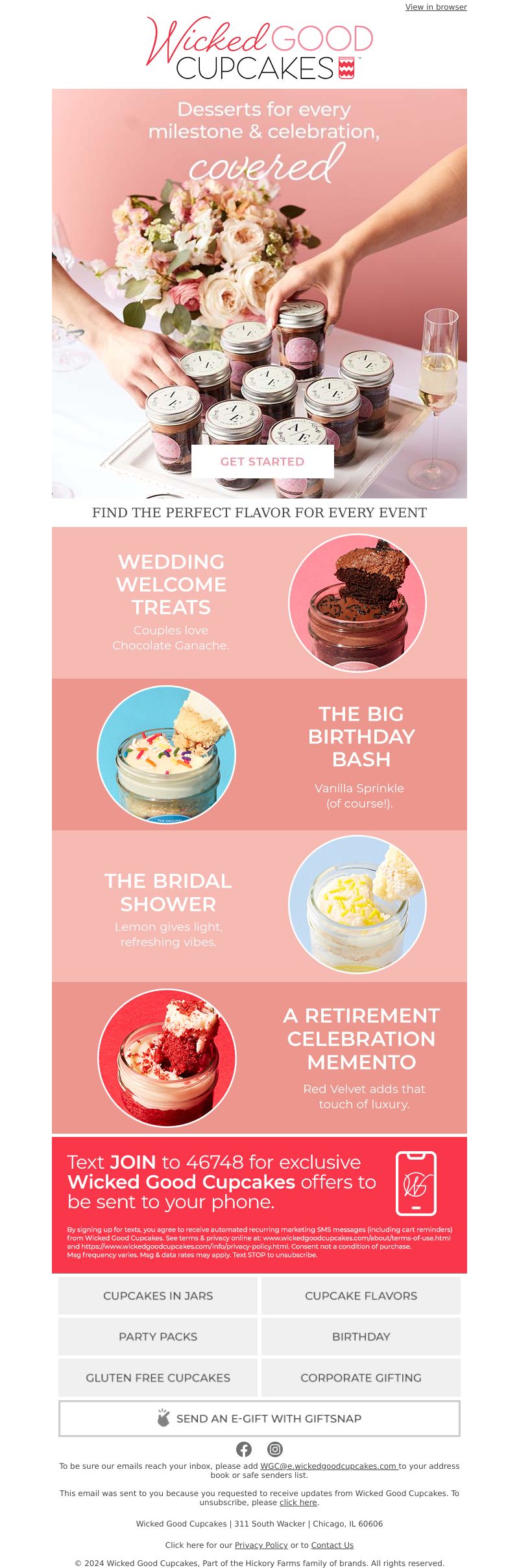Viewport: 519px width, 1568px height.
Task: Open the Party Packs category
Action: [x=158, y=1337]
